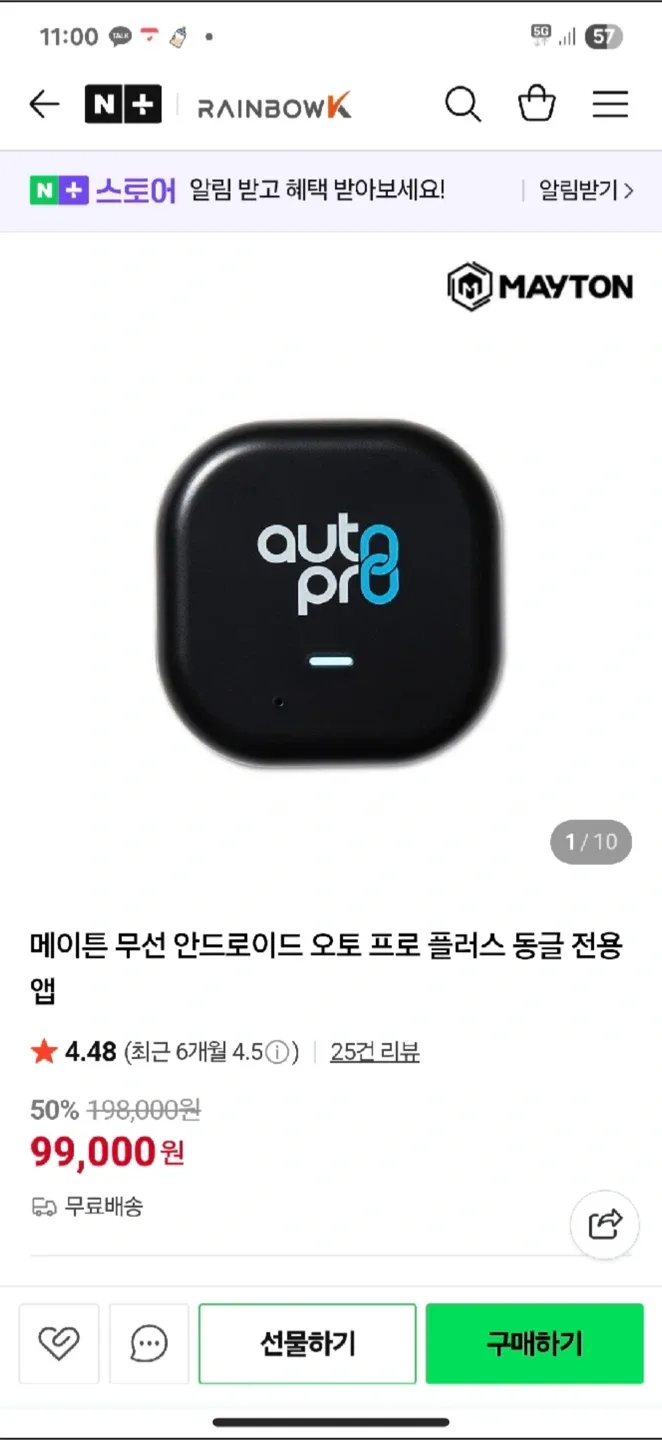Share this product
This screenshot has height=1440, width=662.
click(x=604, y=1224)
